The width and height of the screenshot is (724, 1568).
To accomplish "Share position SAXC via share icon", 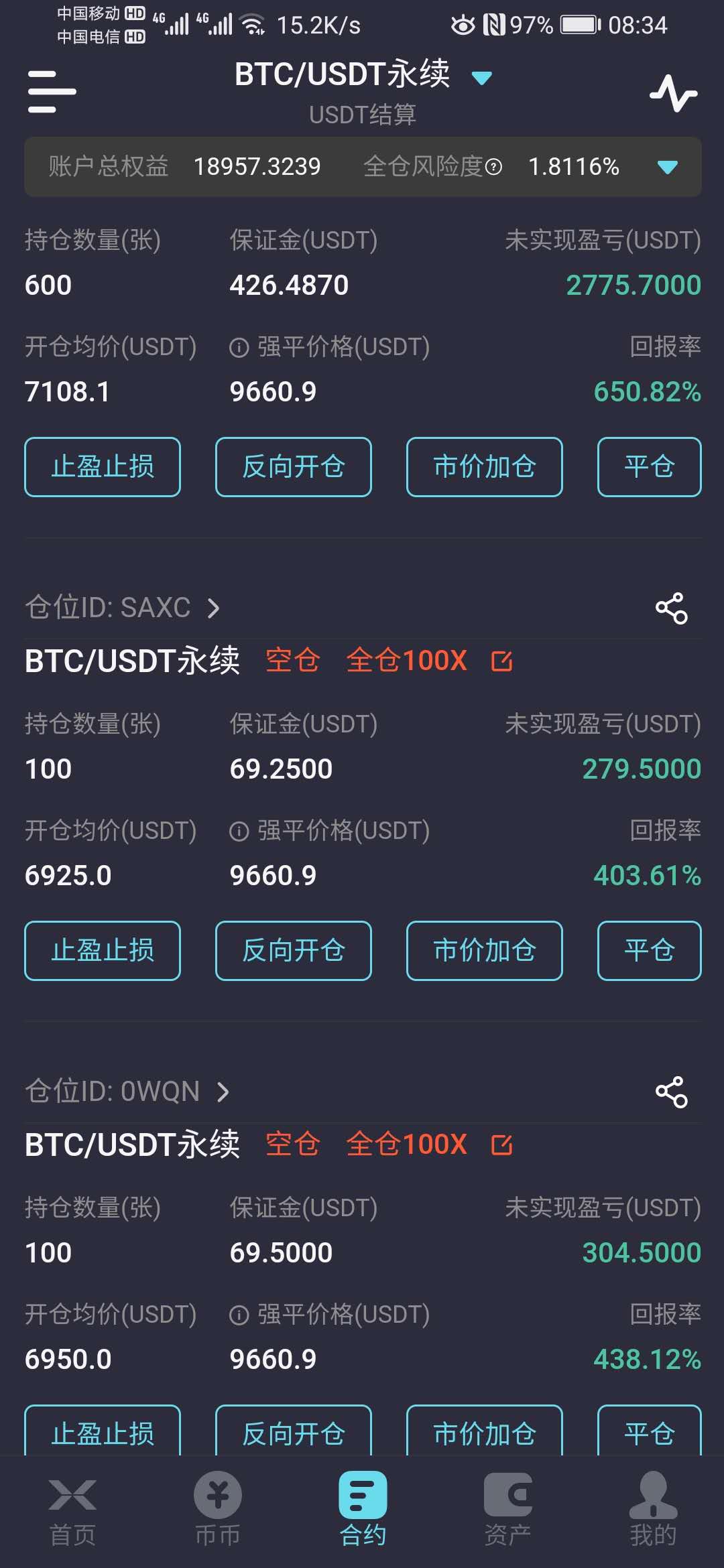I will 670,608.
